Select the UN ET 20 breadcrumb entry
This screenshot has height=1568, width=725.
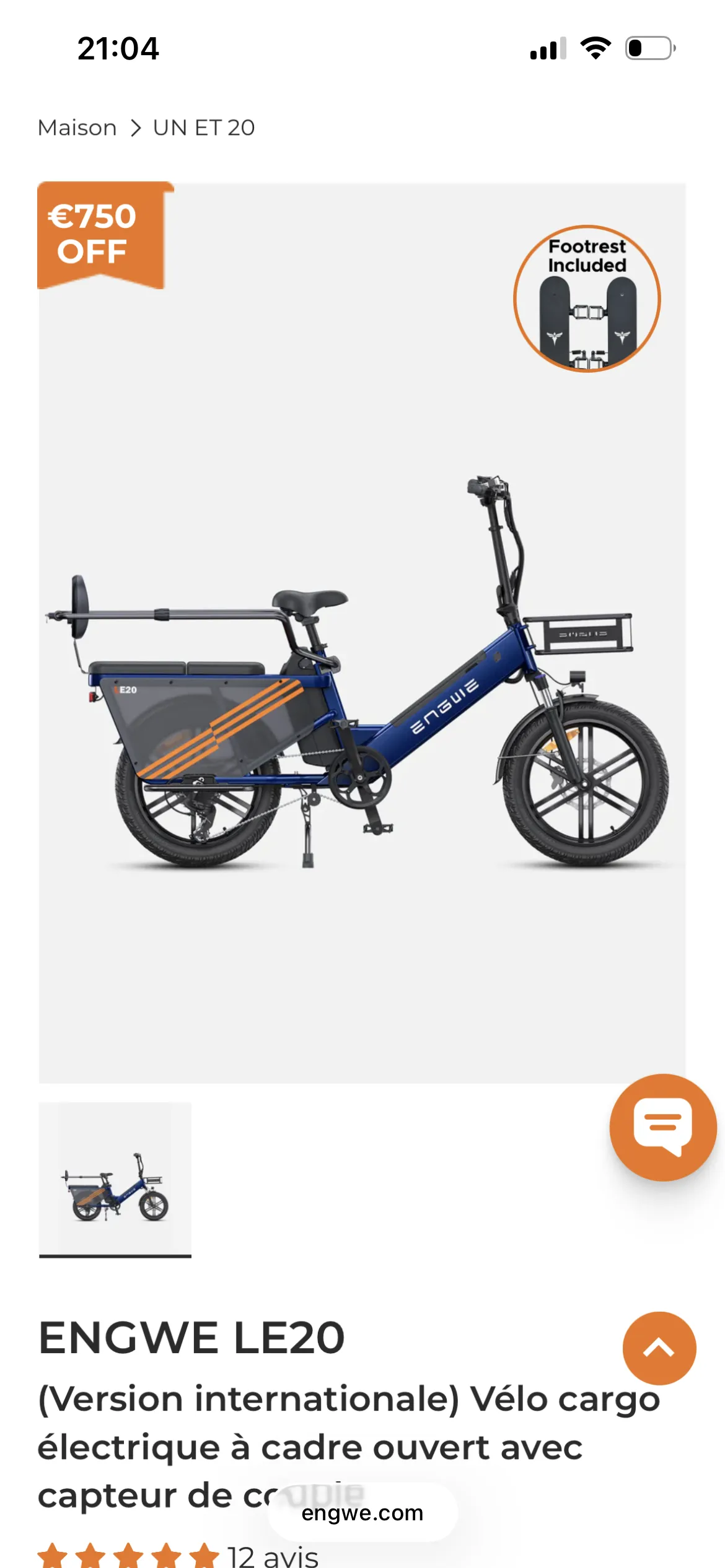tap(203, 128)
